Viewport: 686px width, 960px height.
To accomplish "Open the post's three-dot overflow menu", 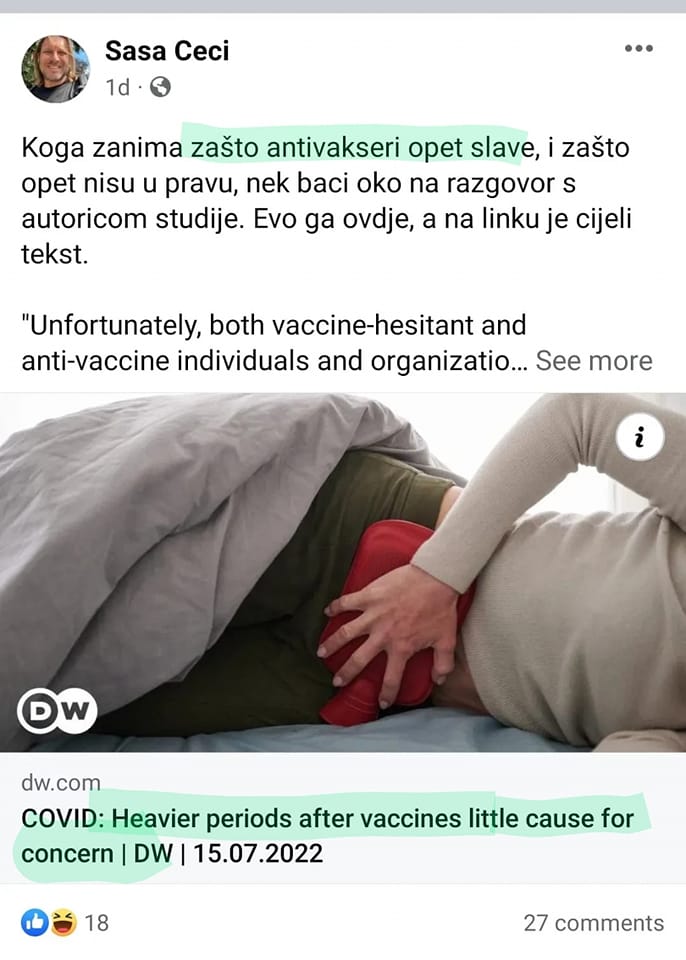I will (638, 49).
